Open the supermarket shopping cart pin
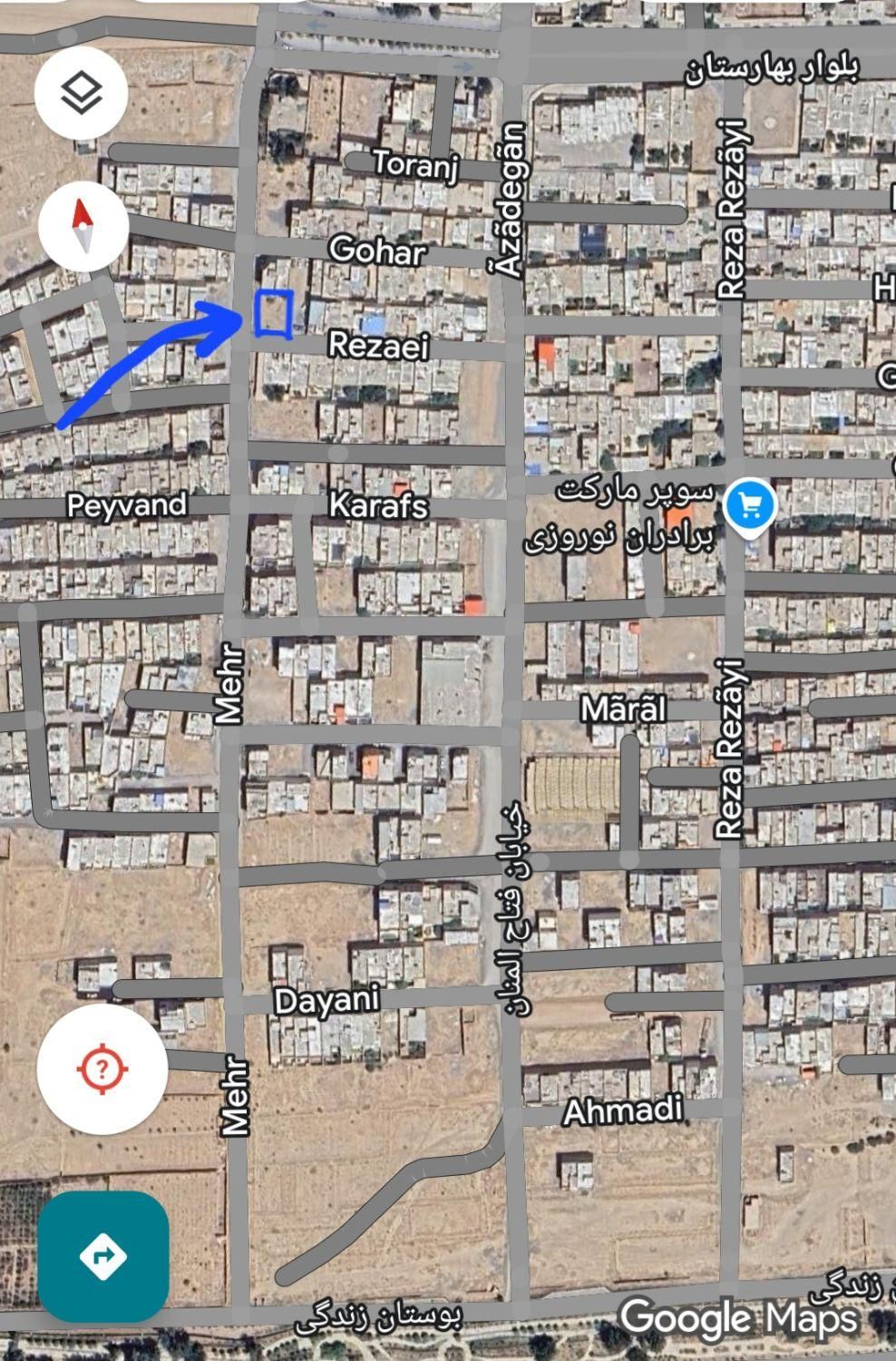This screenshot has height=1361, width=896. (749, 504)
